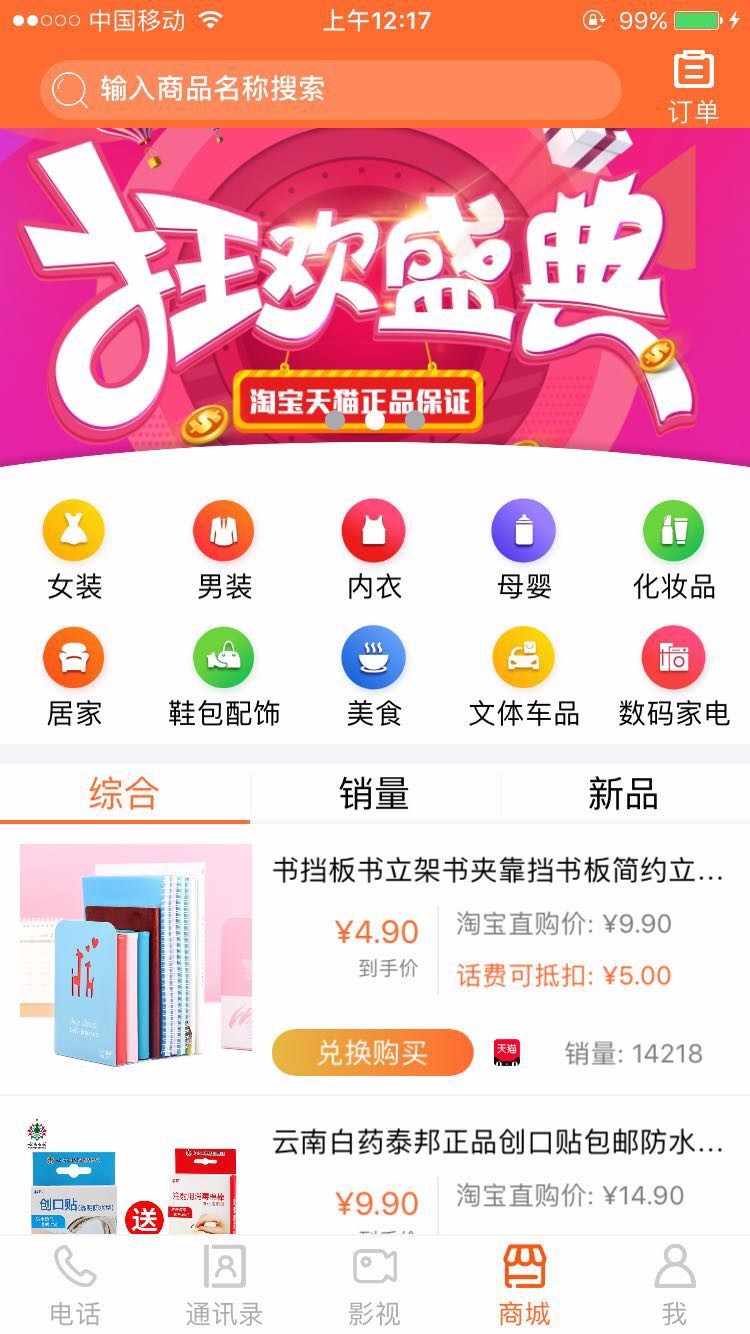The width and height of the screenshot is (750, 1334).
Task: Sort products by 销量
Action: 374,794
